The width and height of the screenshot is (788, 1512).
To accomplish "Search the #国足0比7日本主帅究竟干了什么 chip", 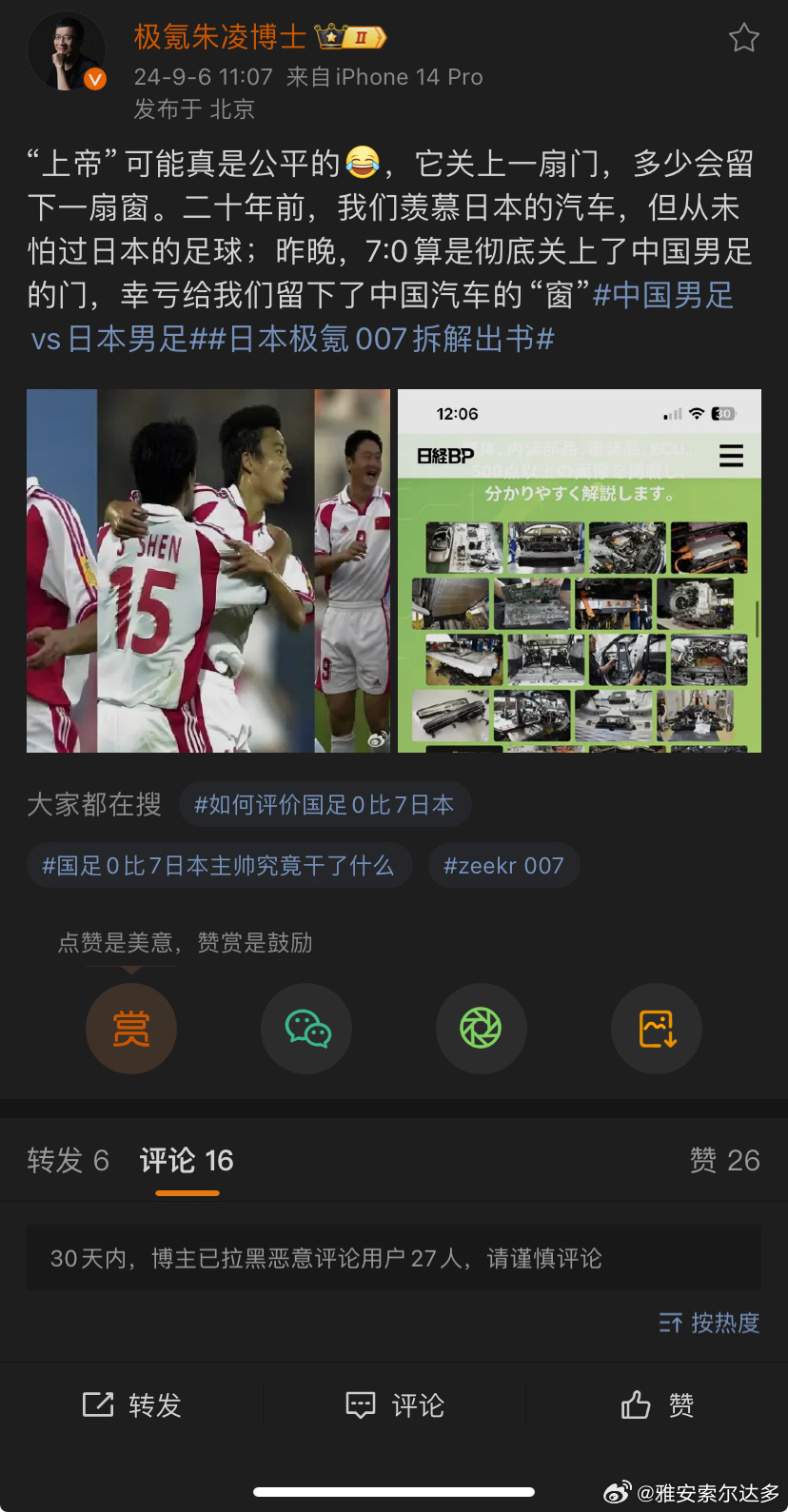I will [219, 865].
